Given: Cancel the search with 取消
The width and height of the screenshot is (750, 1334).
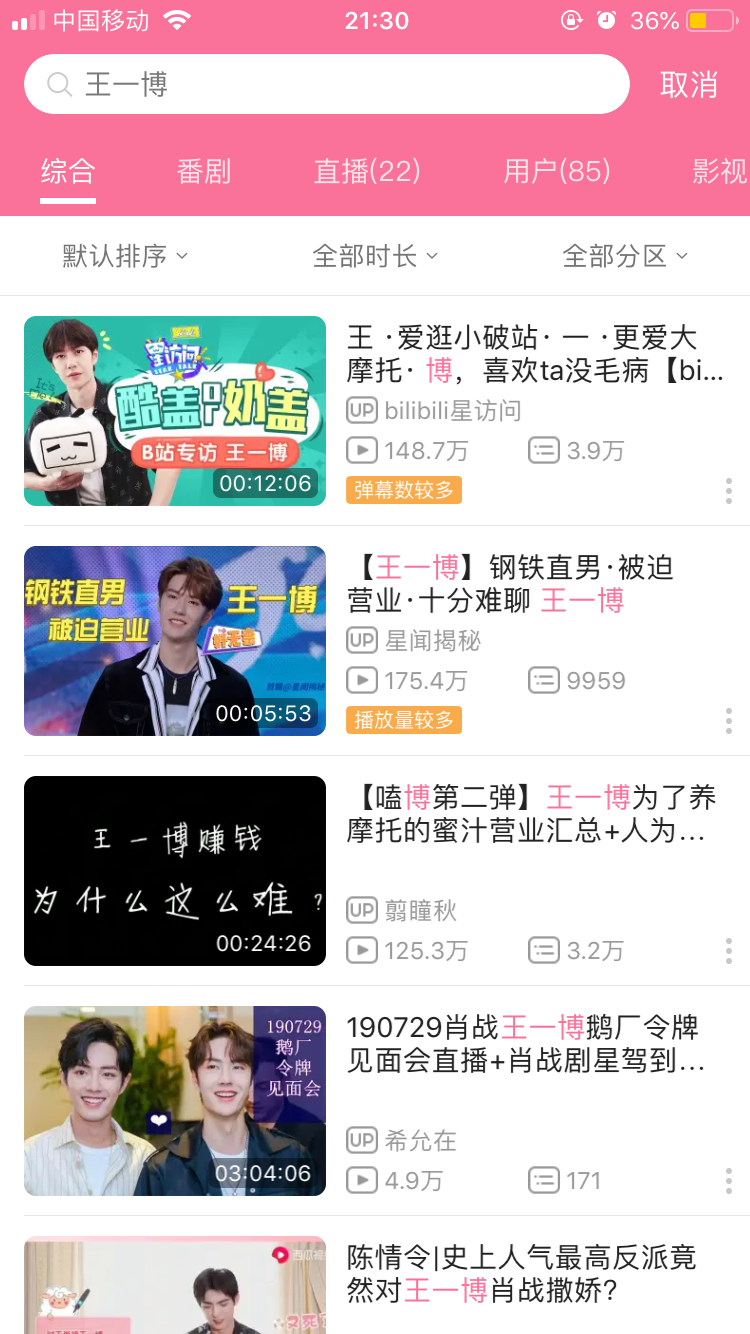Looking at the screenshot, I should (x=688, y=85).
